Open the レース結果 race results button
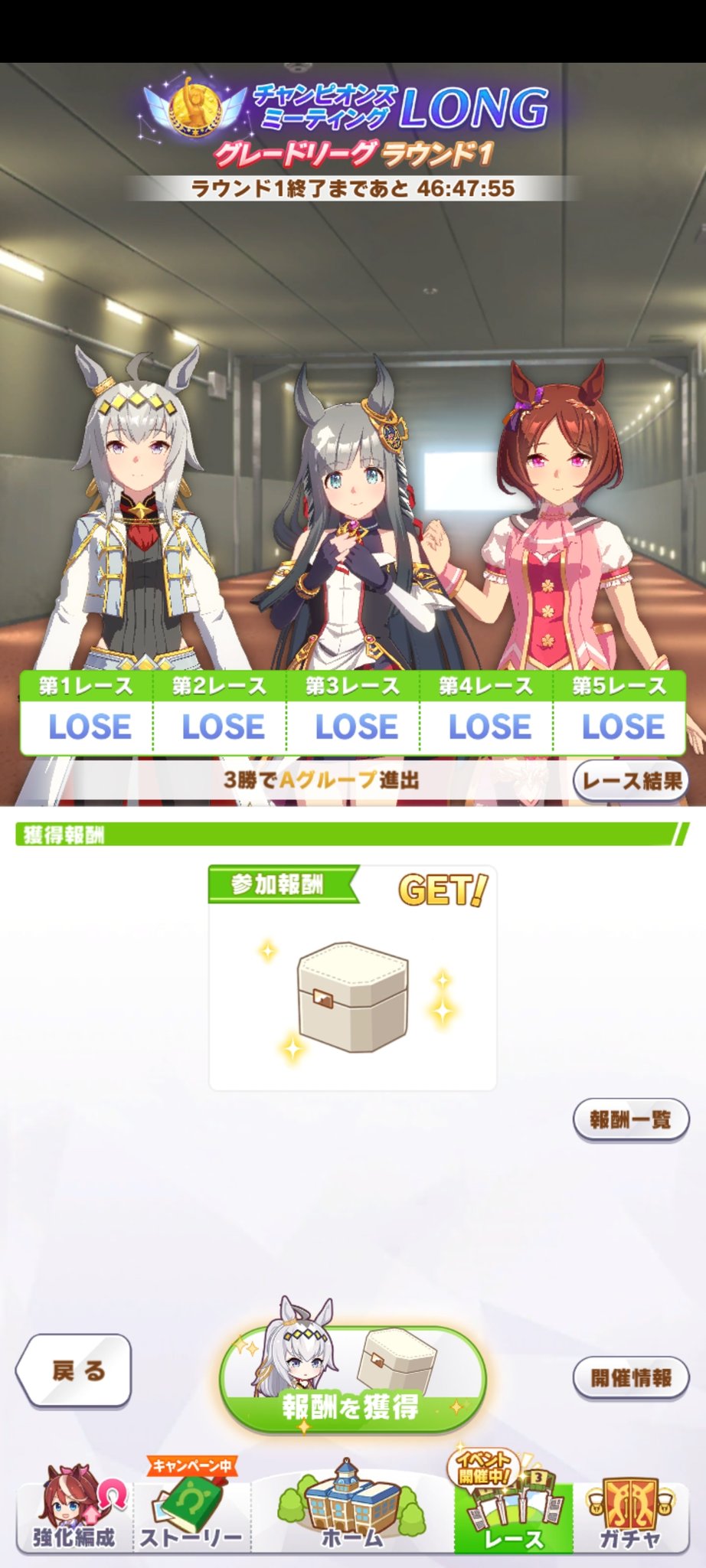The image size is (706, 1568). pos(631,781)
